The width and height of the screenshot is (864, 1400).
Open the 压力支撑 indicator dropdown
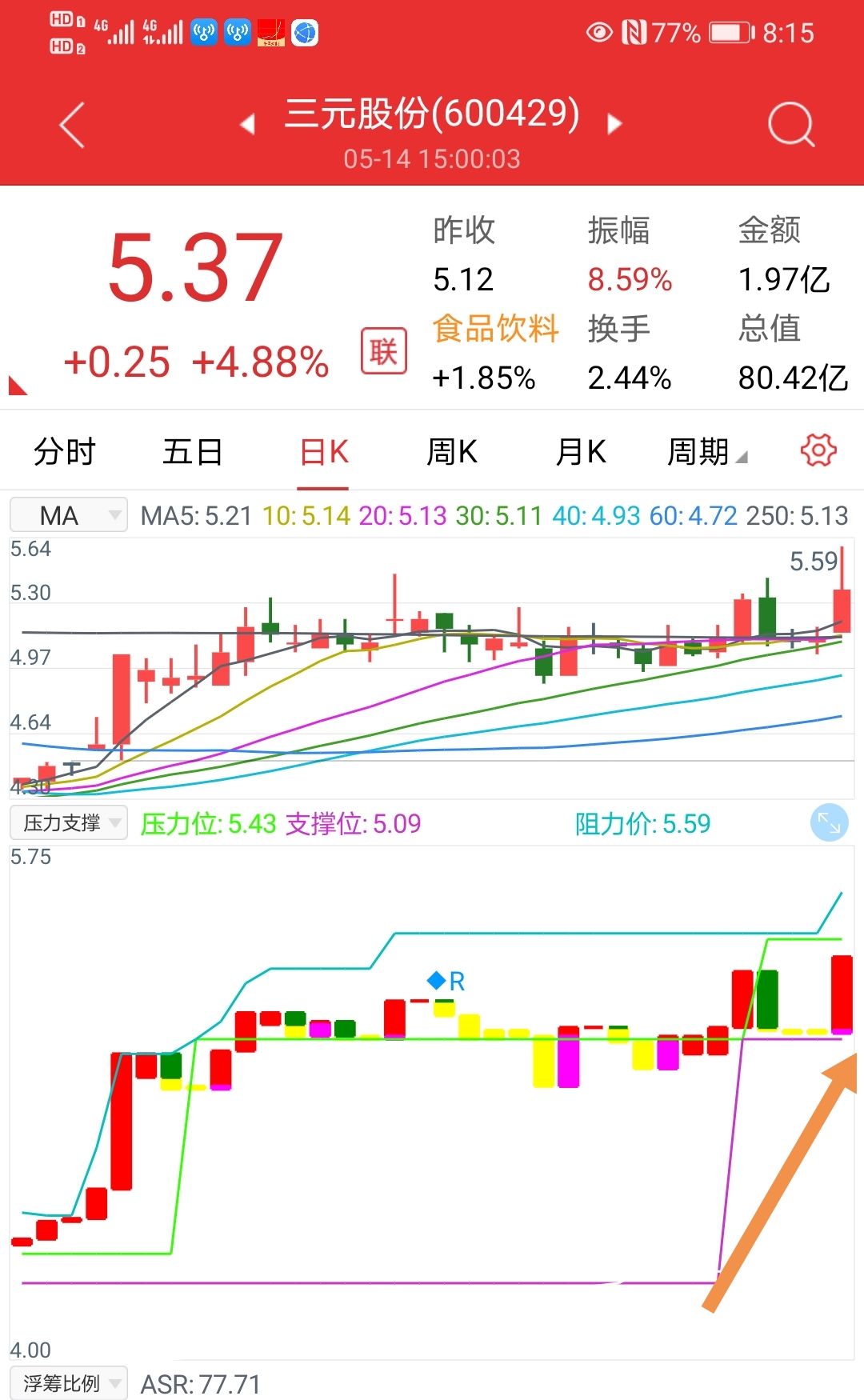(69, 823)
